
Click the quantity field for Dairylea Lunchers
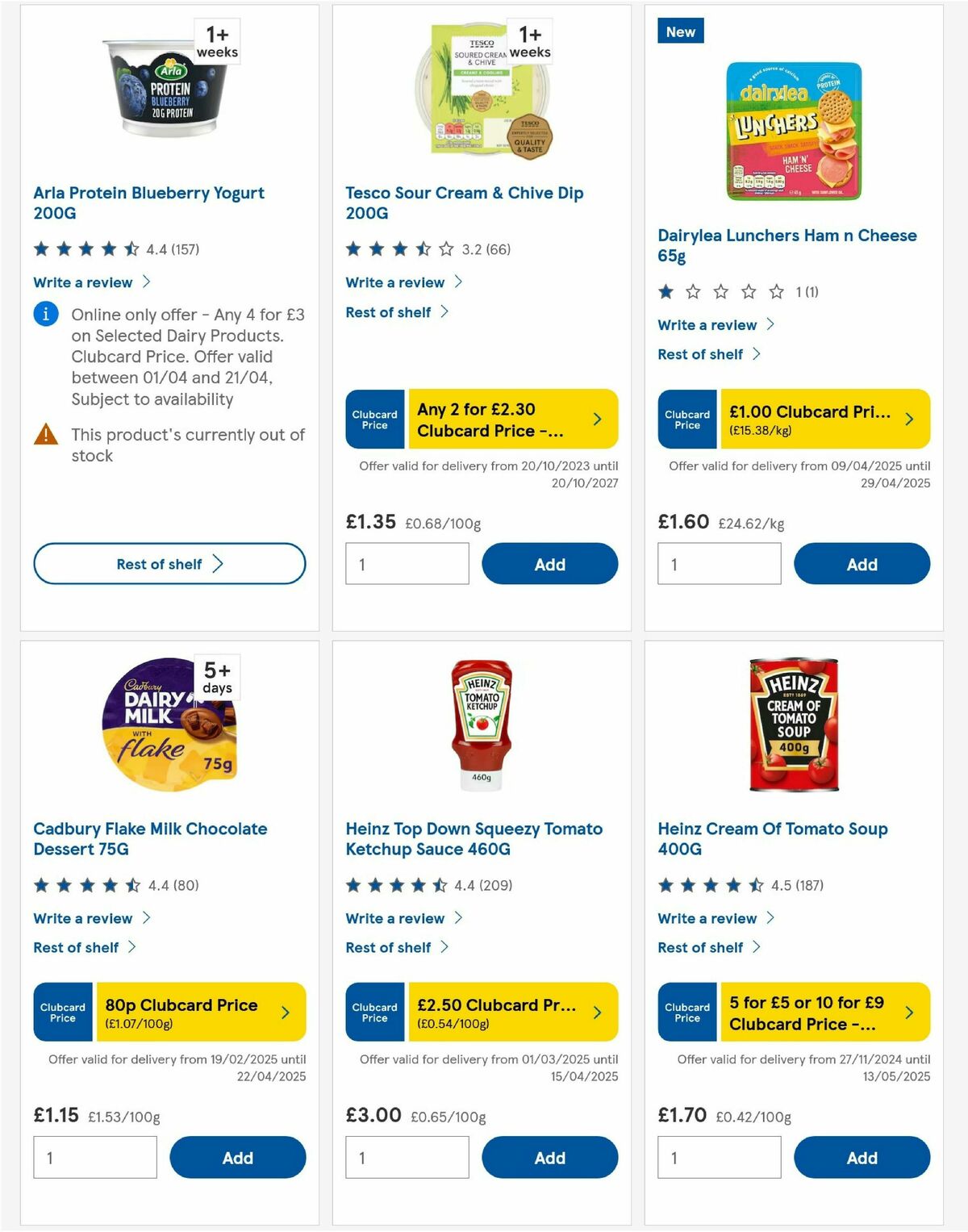(719, 564)
